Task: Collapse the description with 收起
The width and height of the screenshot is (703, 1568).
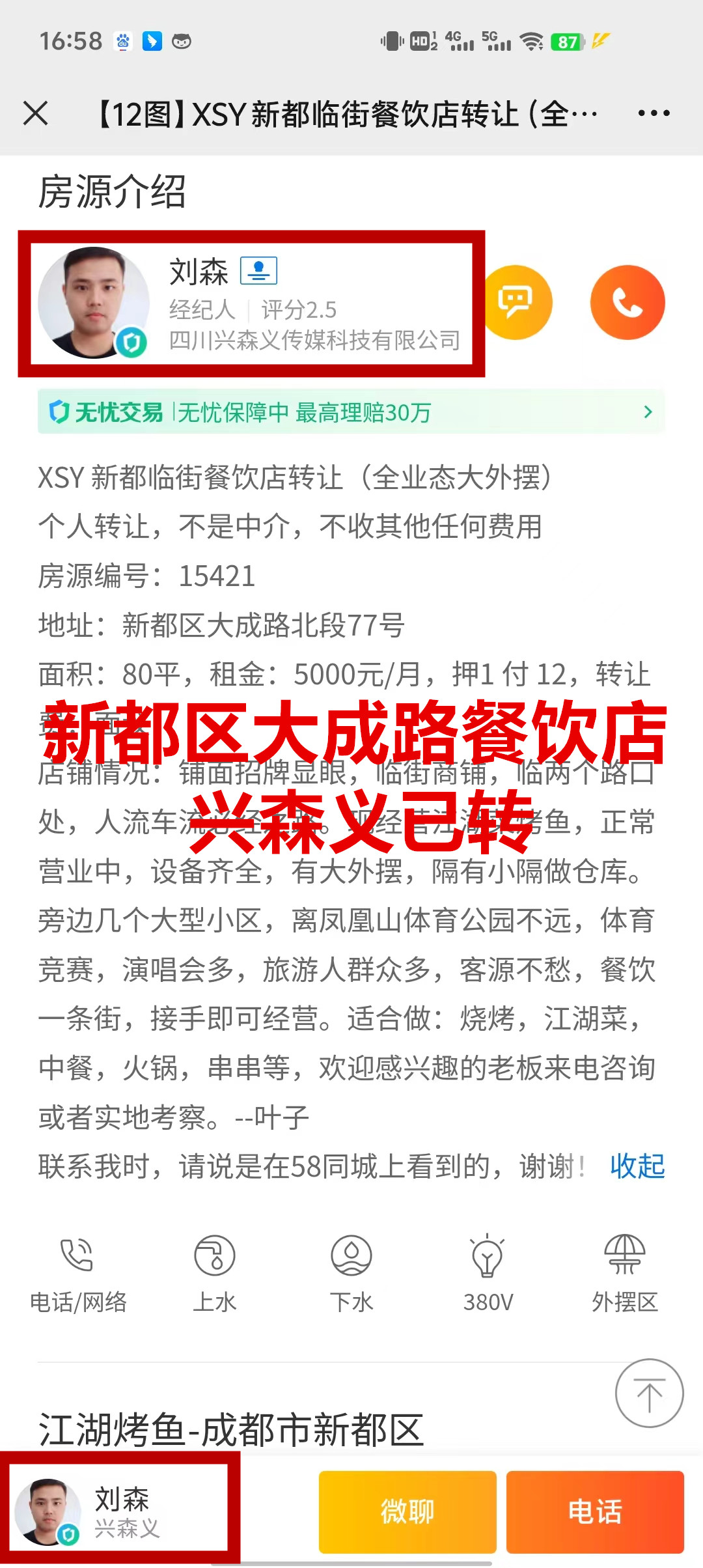Action: (x=637, y=1166)
